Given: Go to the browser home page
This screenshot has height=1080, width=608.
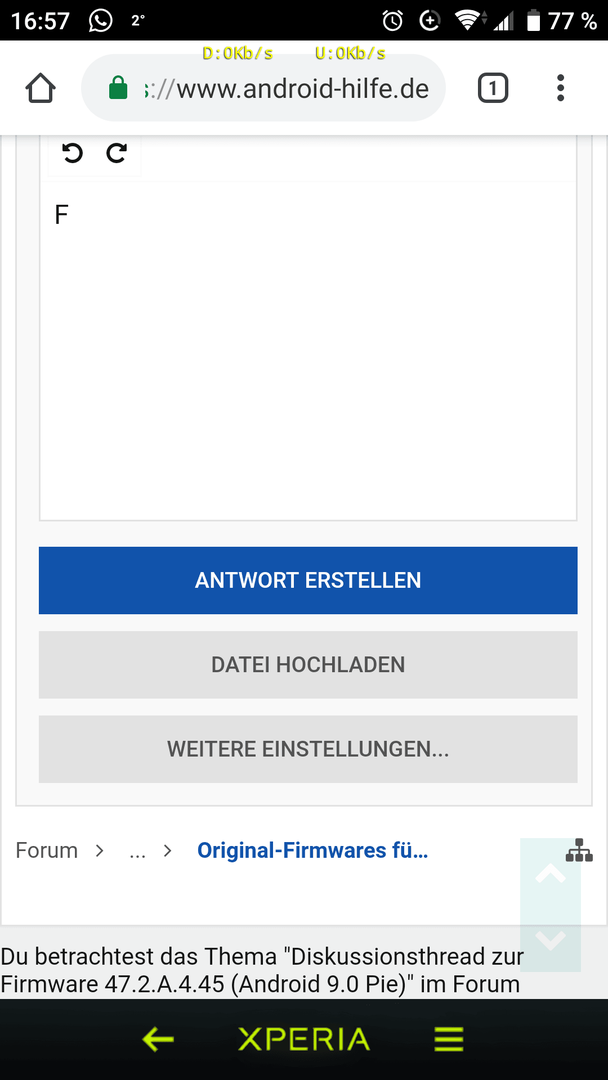Looking at the screenshot, I should 40,89.
